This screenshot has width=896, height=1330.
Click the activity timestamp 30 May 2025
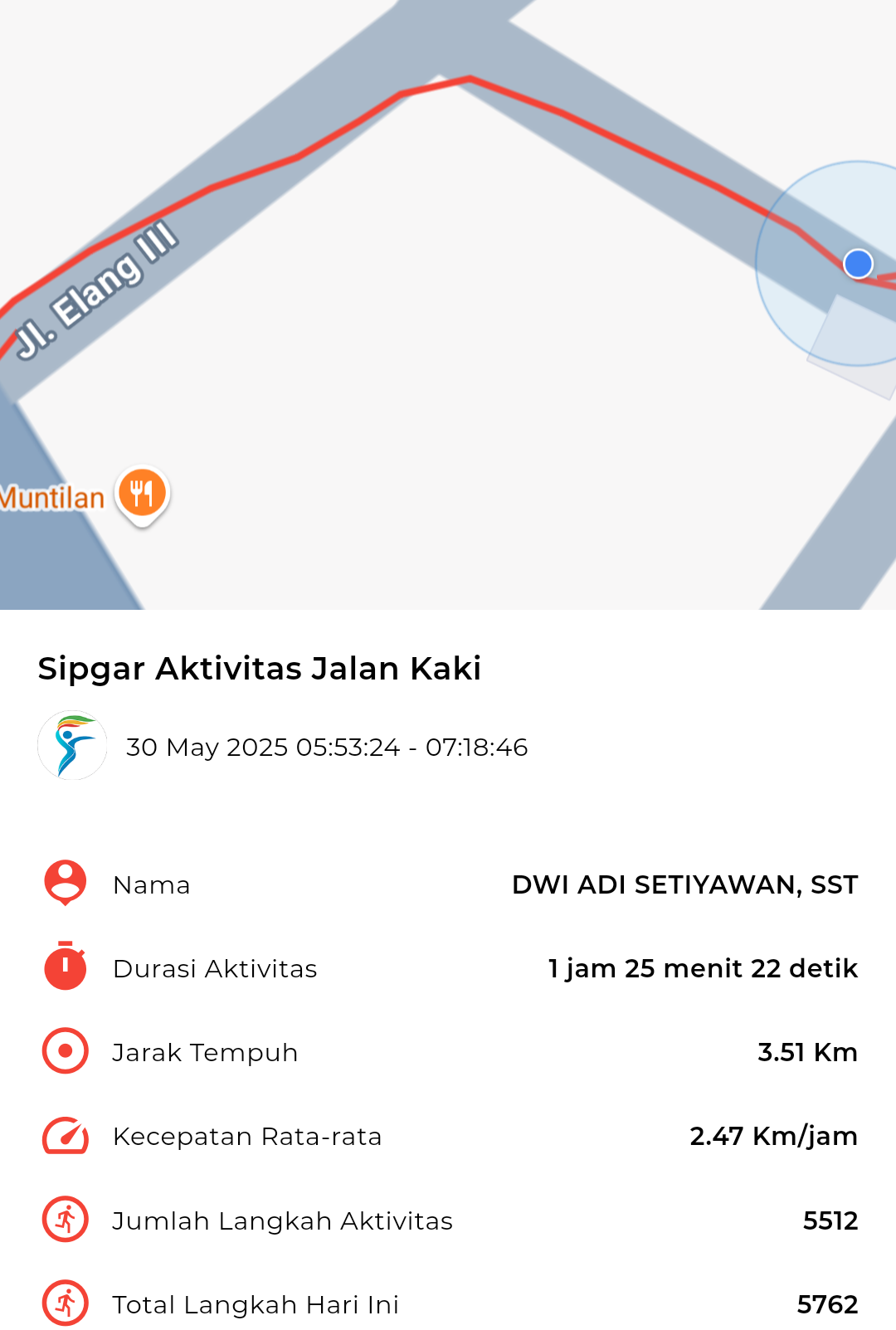pos(326,748)
